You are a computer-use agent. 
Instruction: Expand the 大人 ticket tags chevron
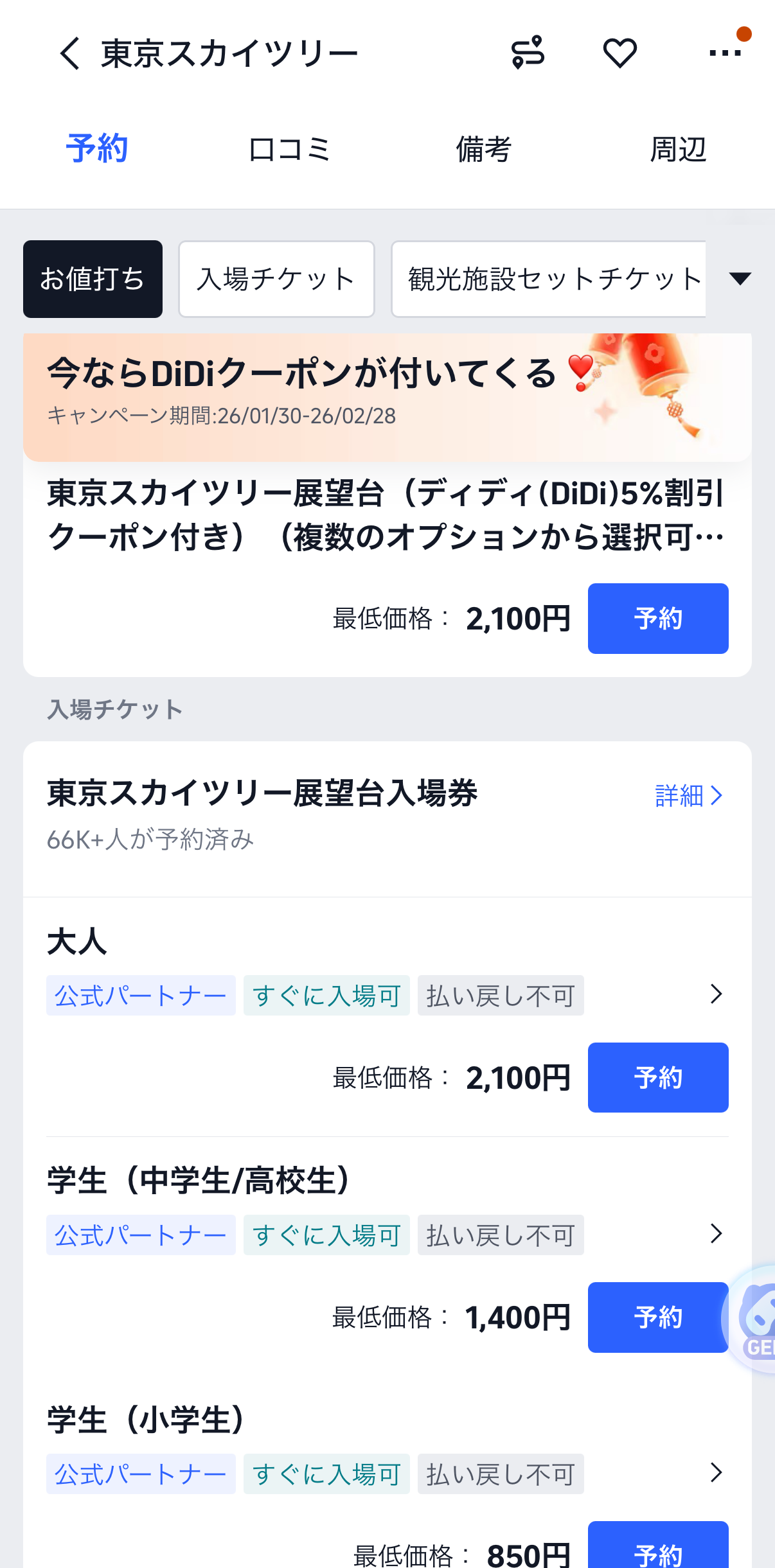(x=716, y=994)
